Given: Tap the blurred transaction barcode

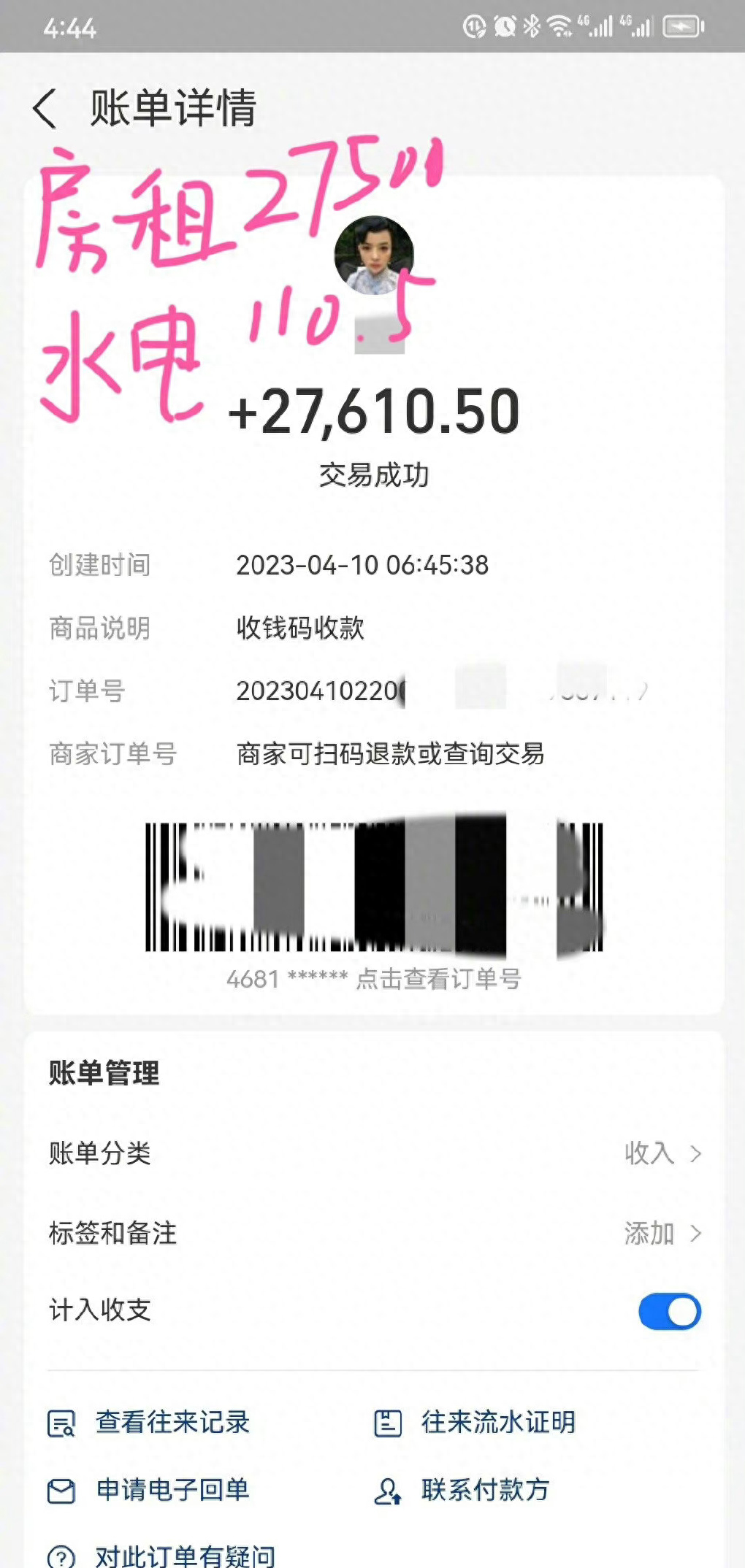Looking at the screenshot, I should point(372,887).
